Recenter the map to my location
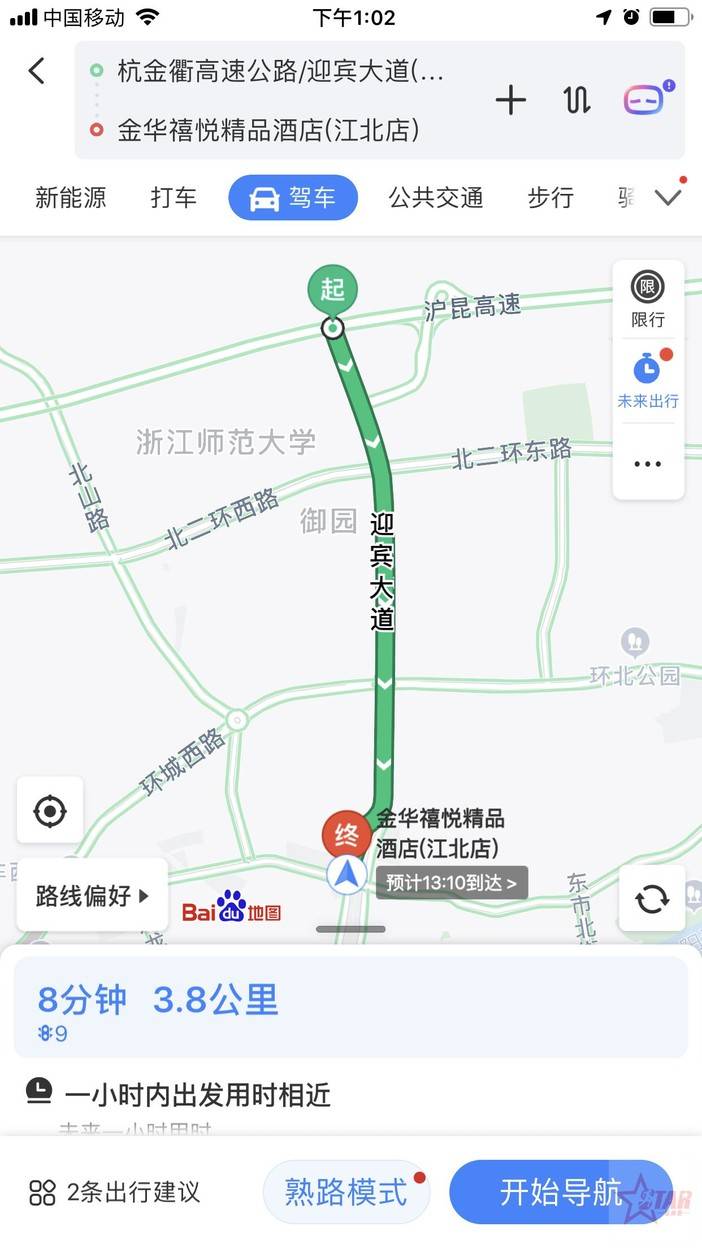702x1248 pixels. click(x=50, y=810)
